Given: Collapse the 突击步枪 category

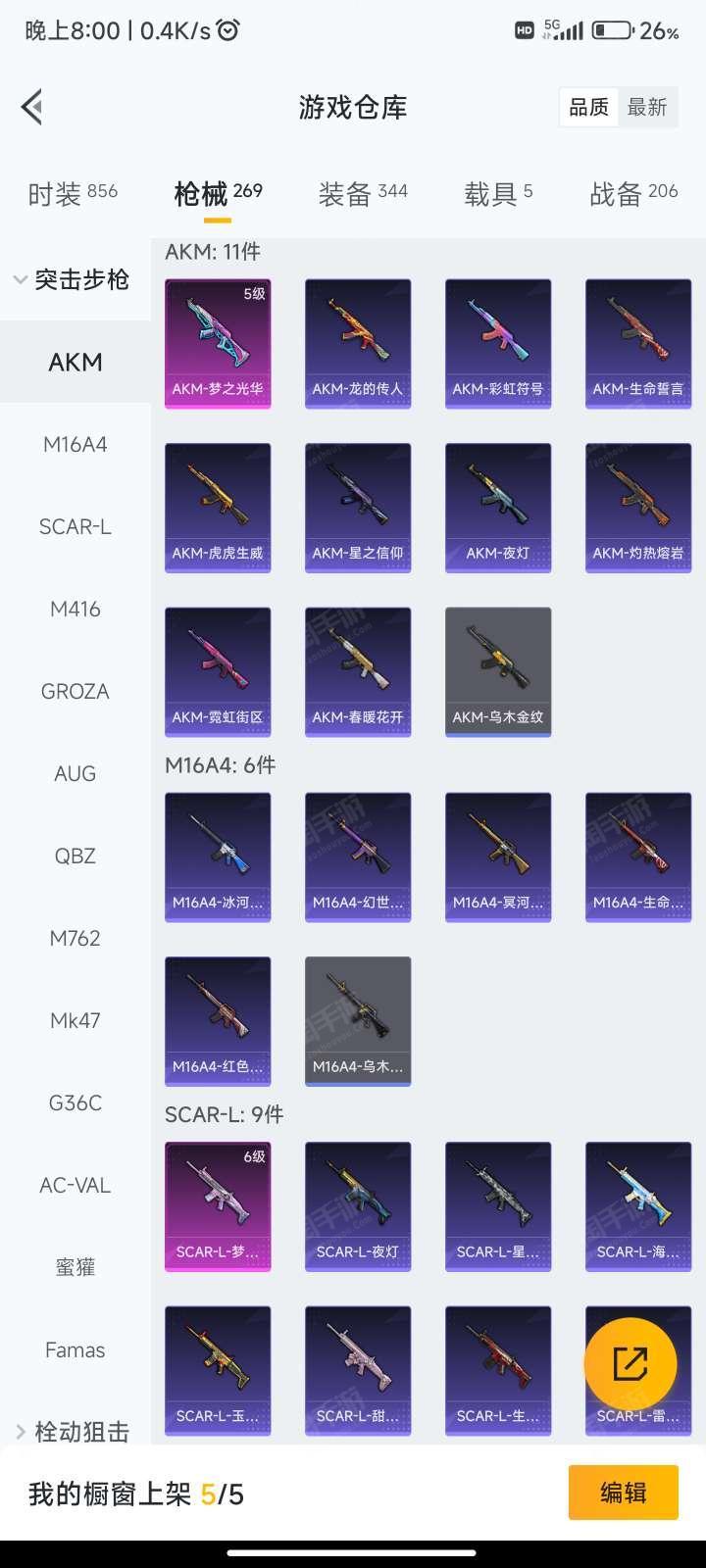Looking at the screenshot, I should [73, 279].
